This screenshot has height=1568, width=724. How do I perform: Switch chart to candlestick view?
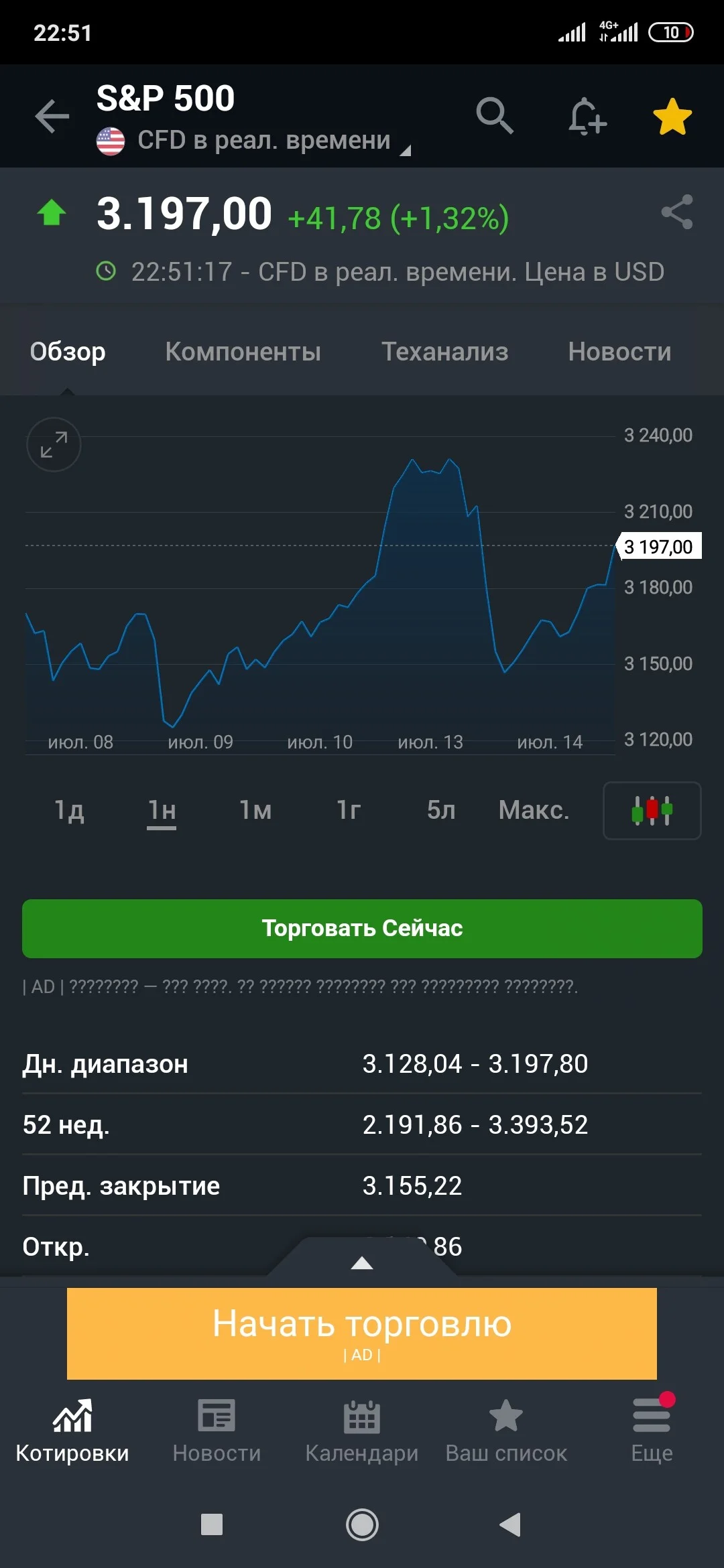tap(652, 811)
